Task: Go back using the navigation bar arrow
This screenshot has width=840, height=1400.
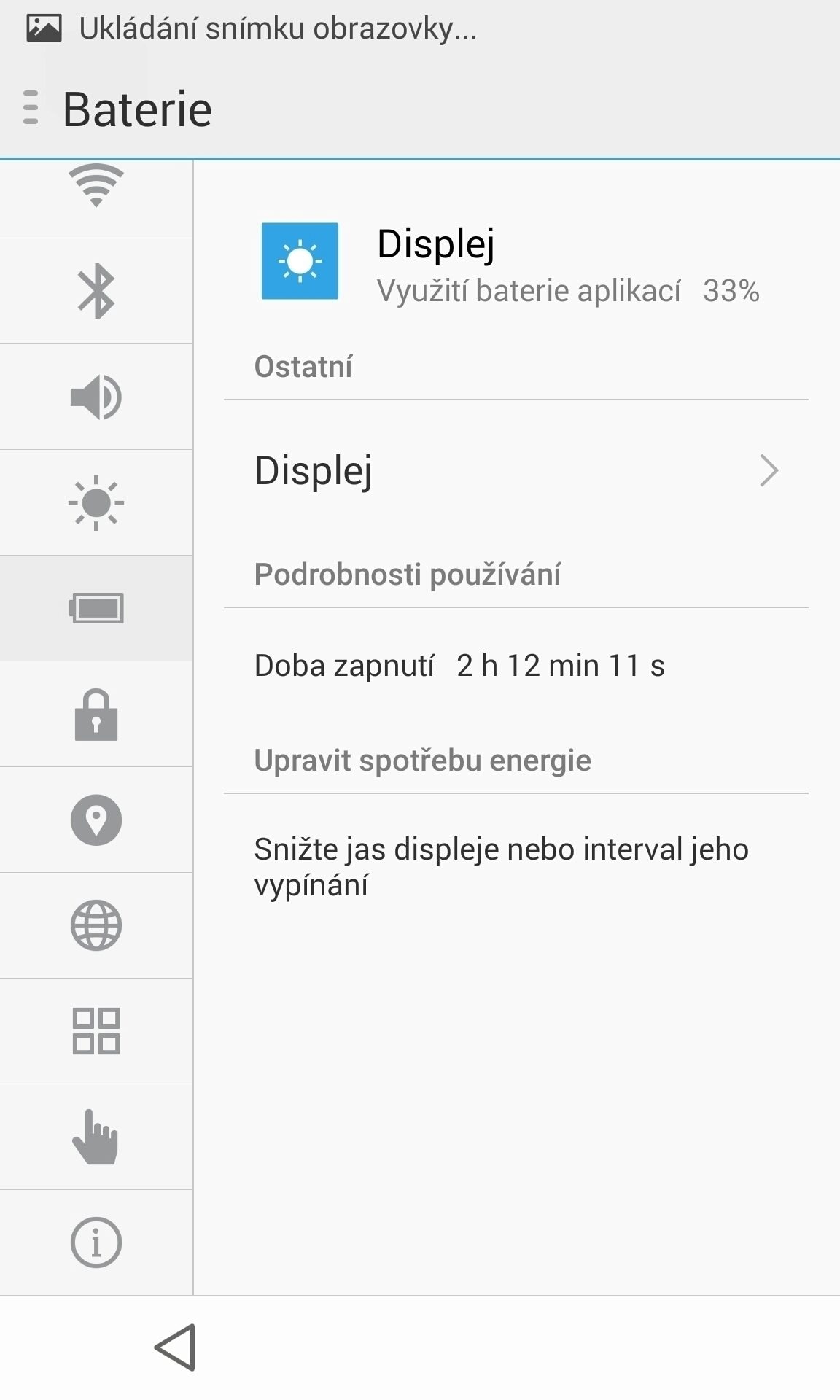Action: (176, 1347)
